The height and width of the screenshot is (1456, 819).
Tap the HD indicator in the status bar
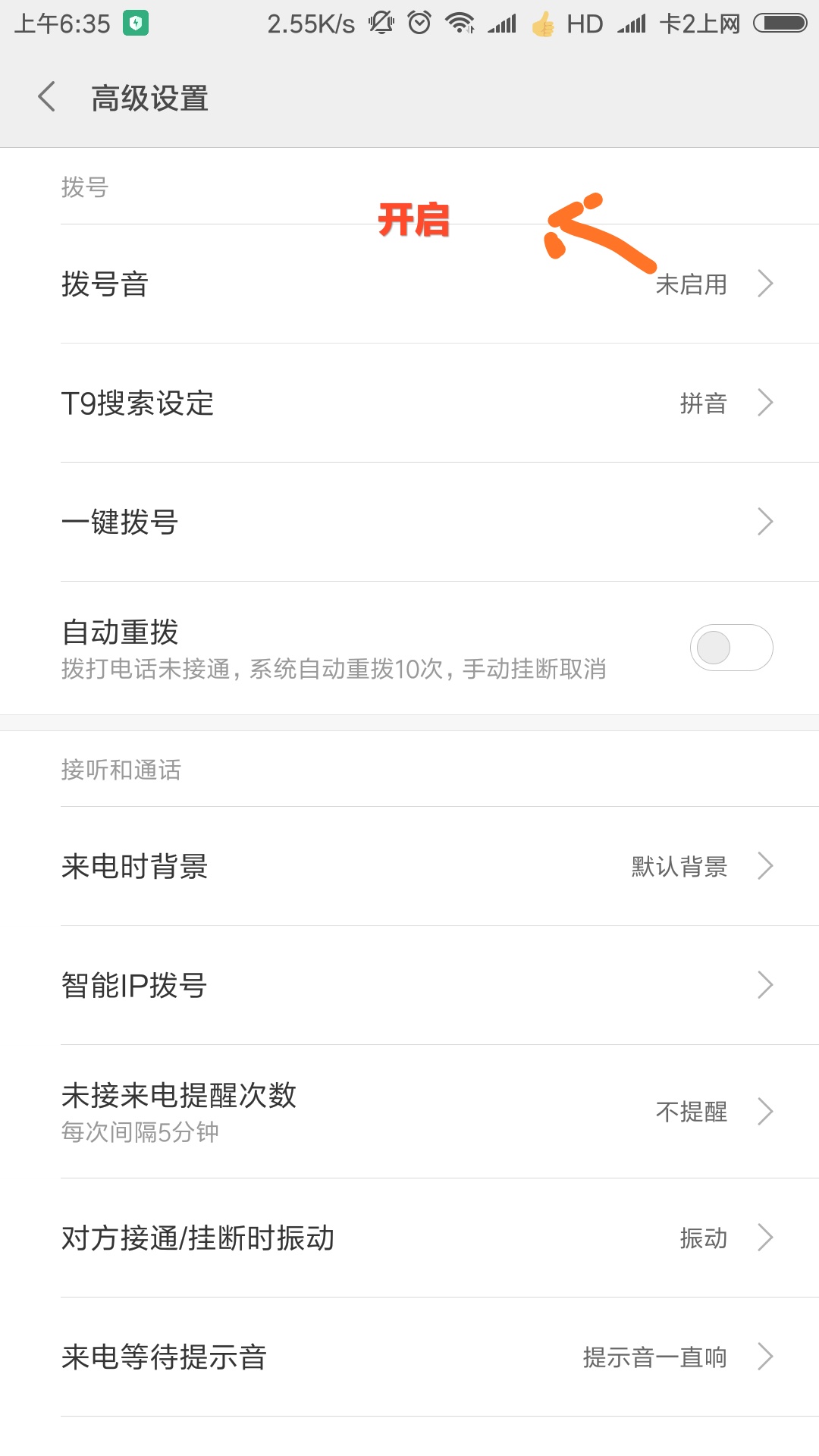[584, 23]
